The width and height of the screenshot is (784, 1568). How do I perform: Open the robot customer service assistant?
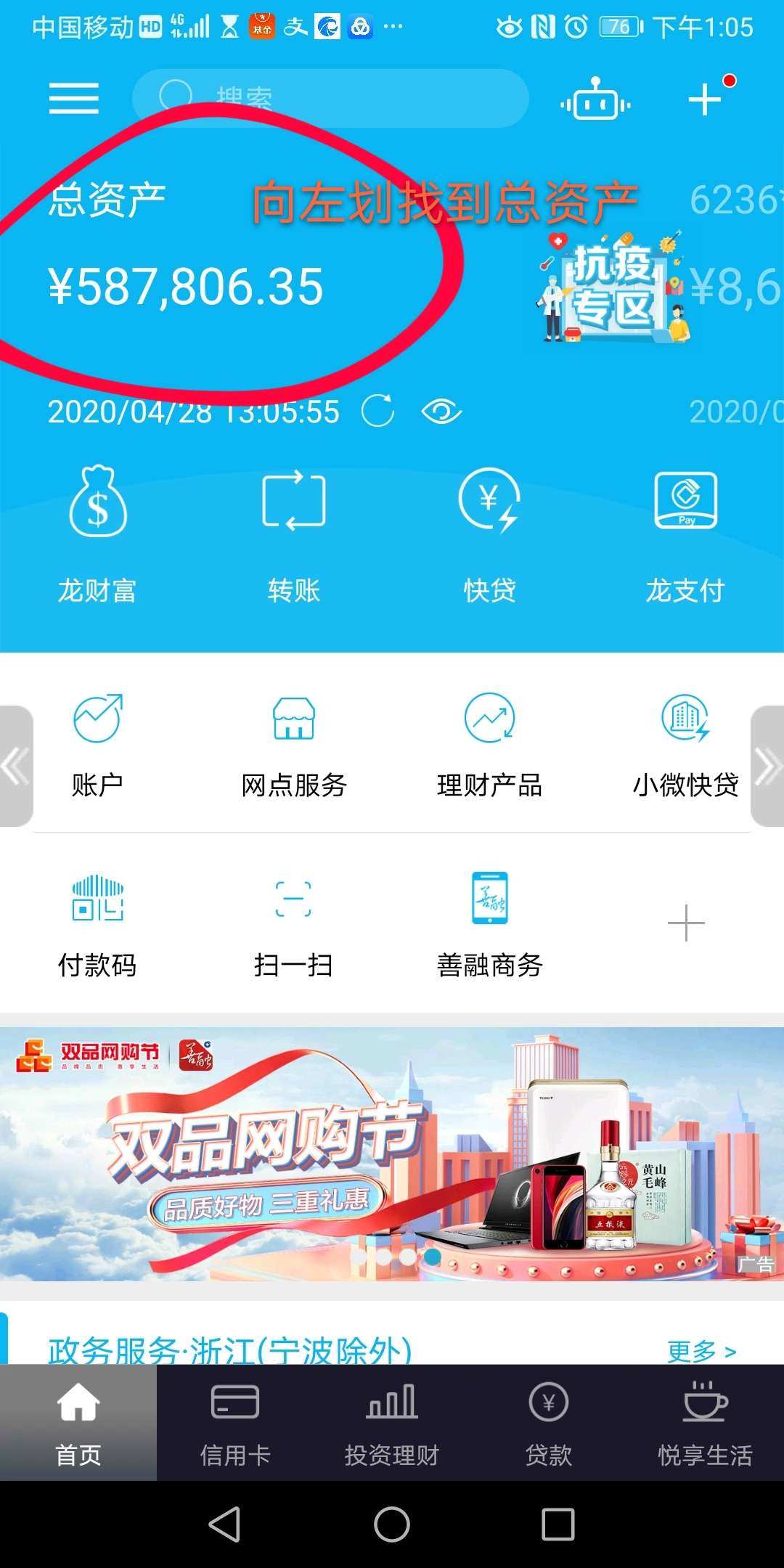click(x=595, y=100)
